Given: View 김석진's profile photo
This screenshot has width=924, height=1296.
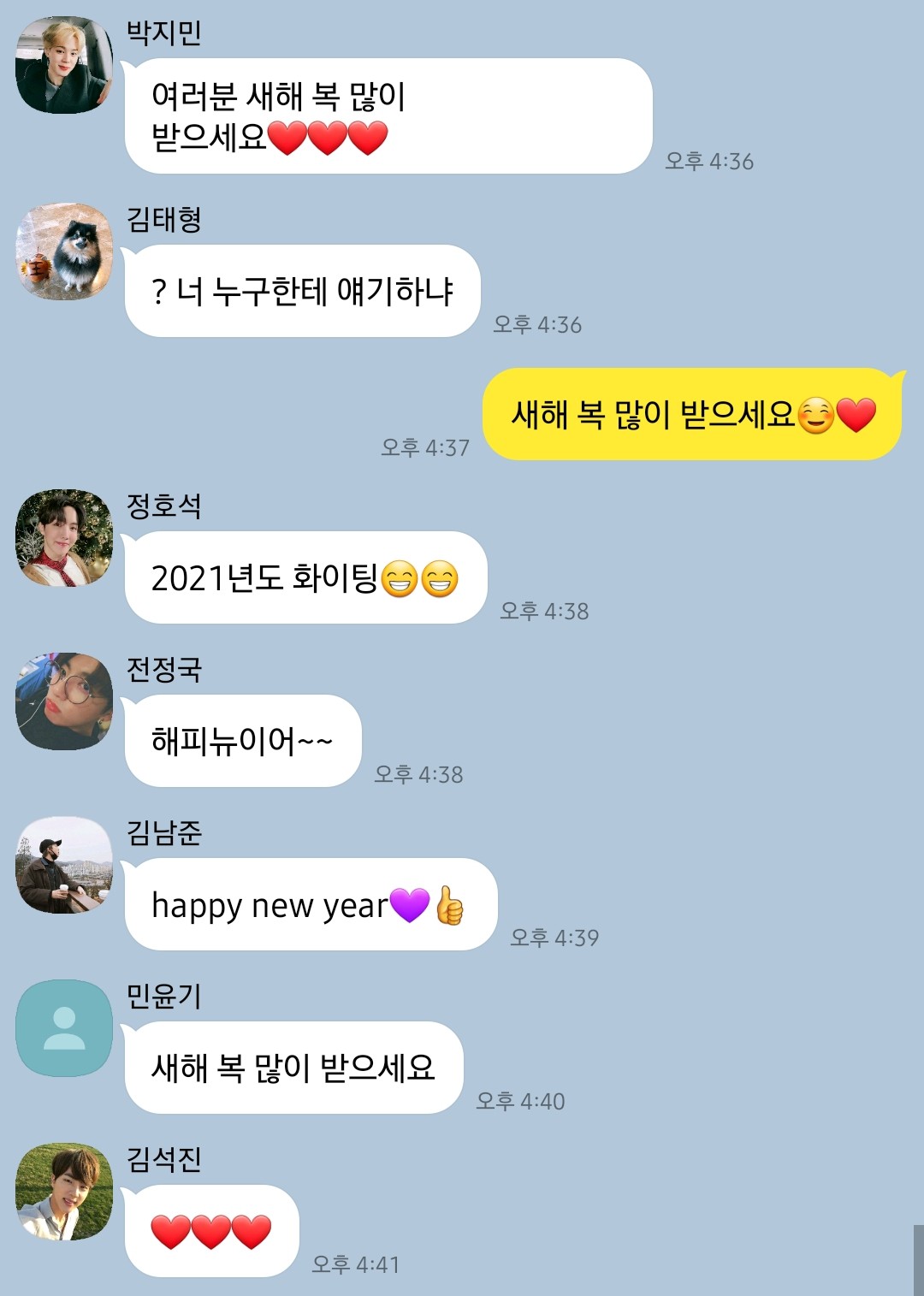Looking at the screenshot, I should click(64, 1192).
